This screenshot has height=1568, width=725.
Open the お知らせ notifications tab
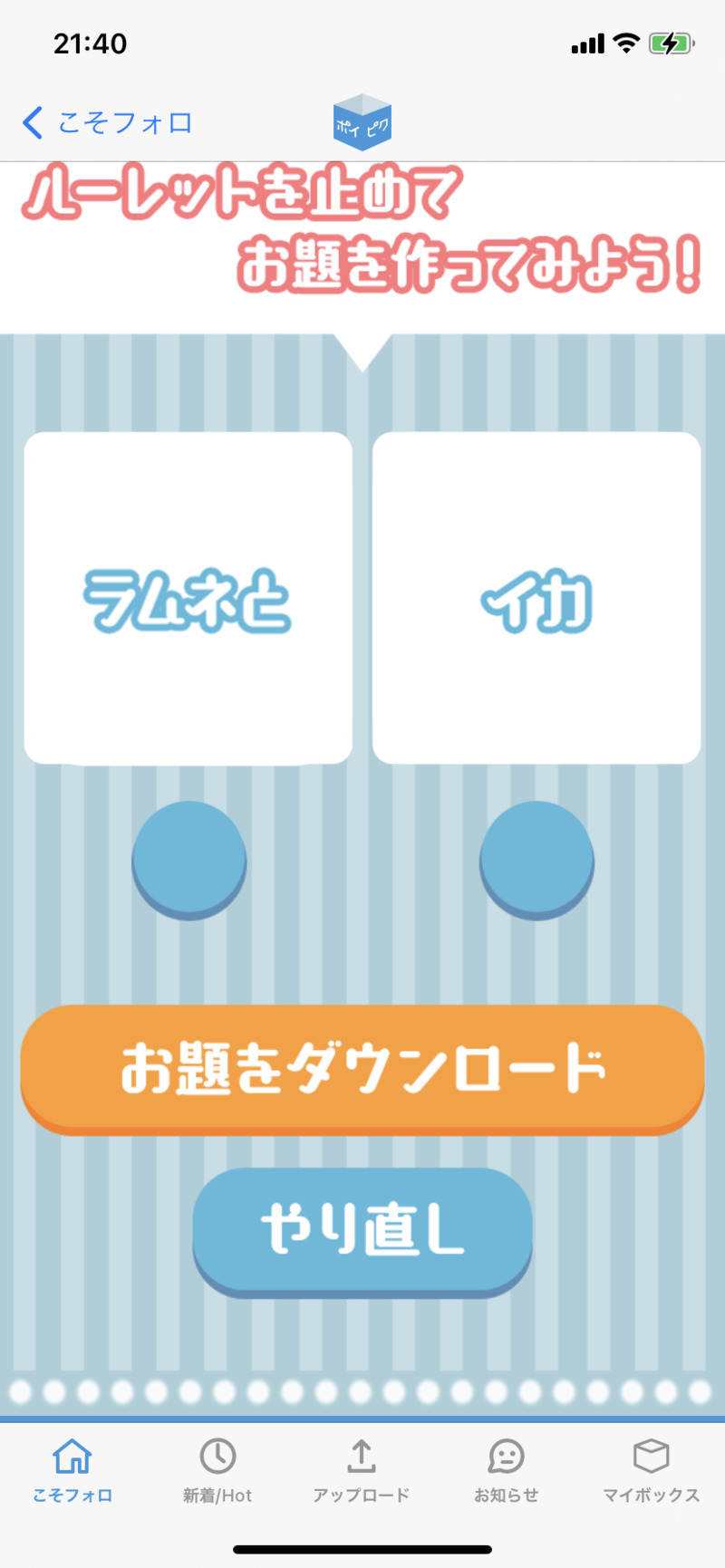[506, 1471]
